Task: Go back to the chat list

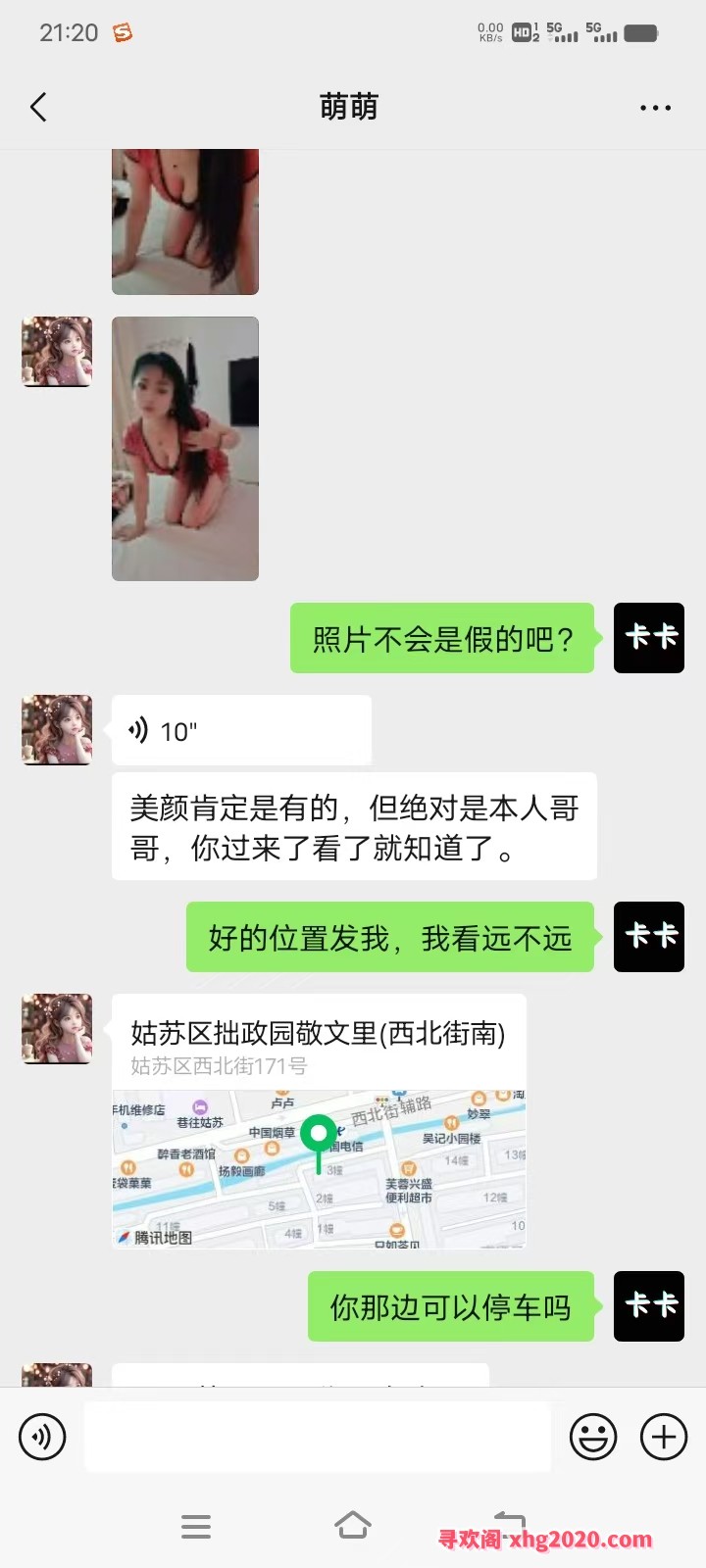Action: [x=39, y=107]
